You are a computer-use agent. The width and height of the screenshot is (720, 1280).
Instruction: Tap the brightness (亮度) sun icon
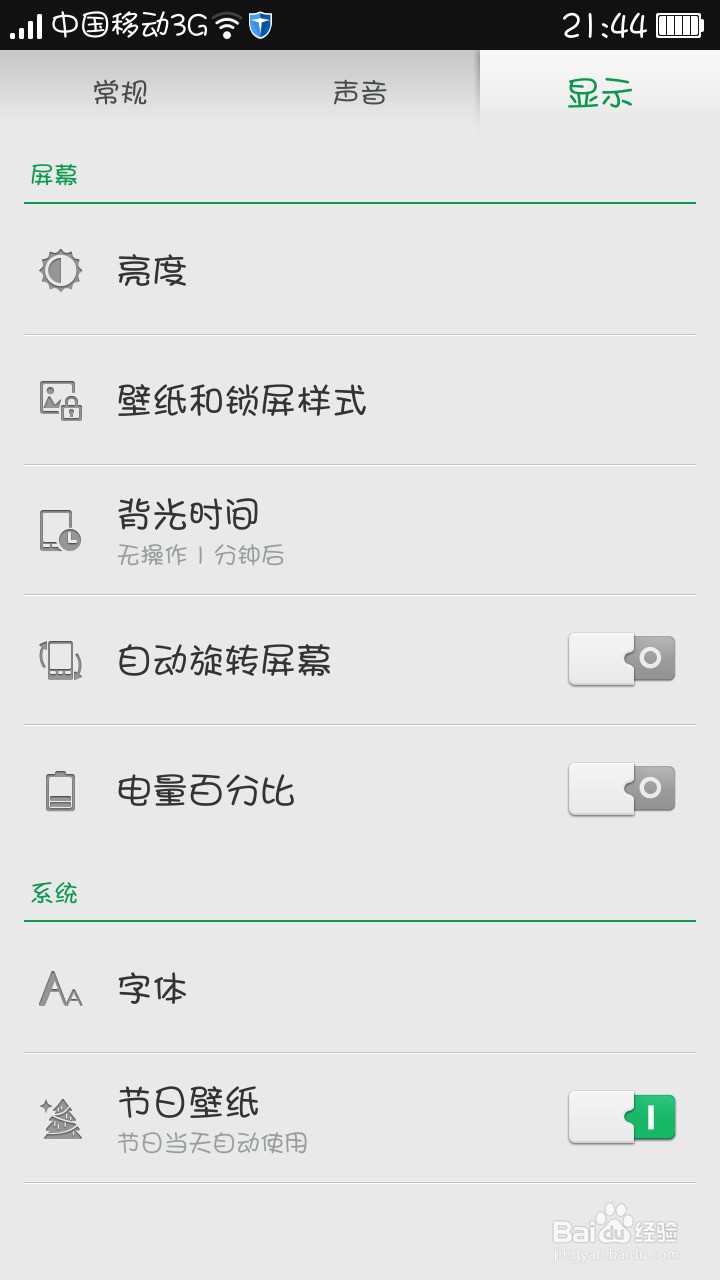(x=60, y=269)
